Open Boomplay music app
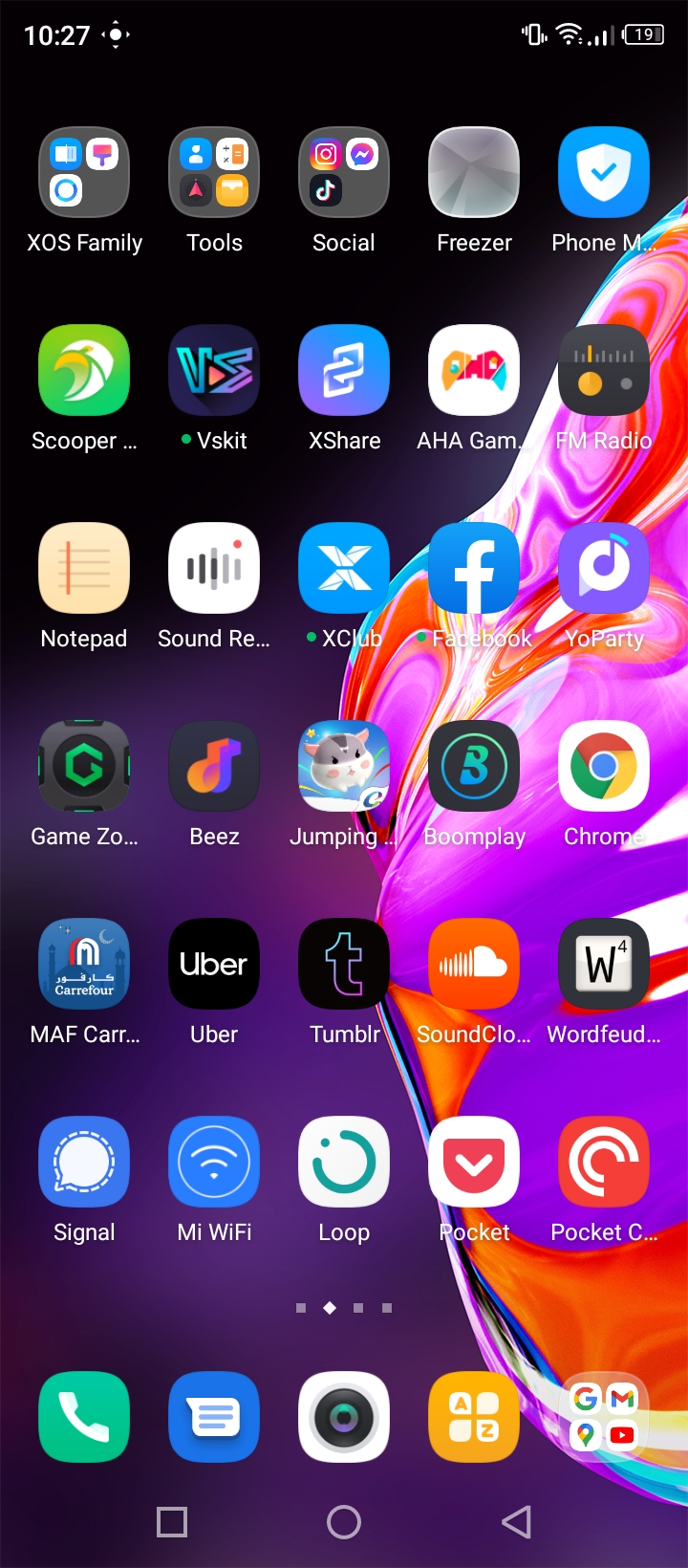Viewport: 688px width, 1568px height. point(474,767)
